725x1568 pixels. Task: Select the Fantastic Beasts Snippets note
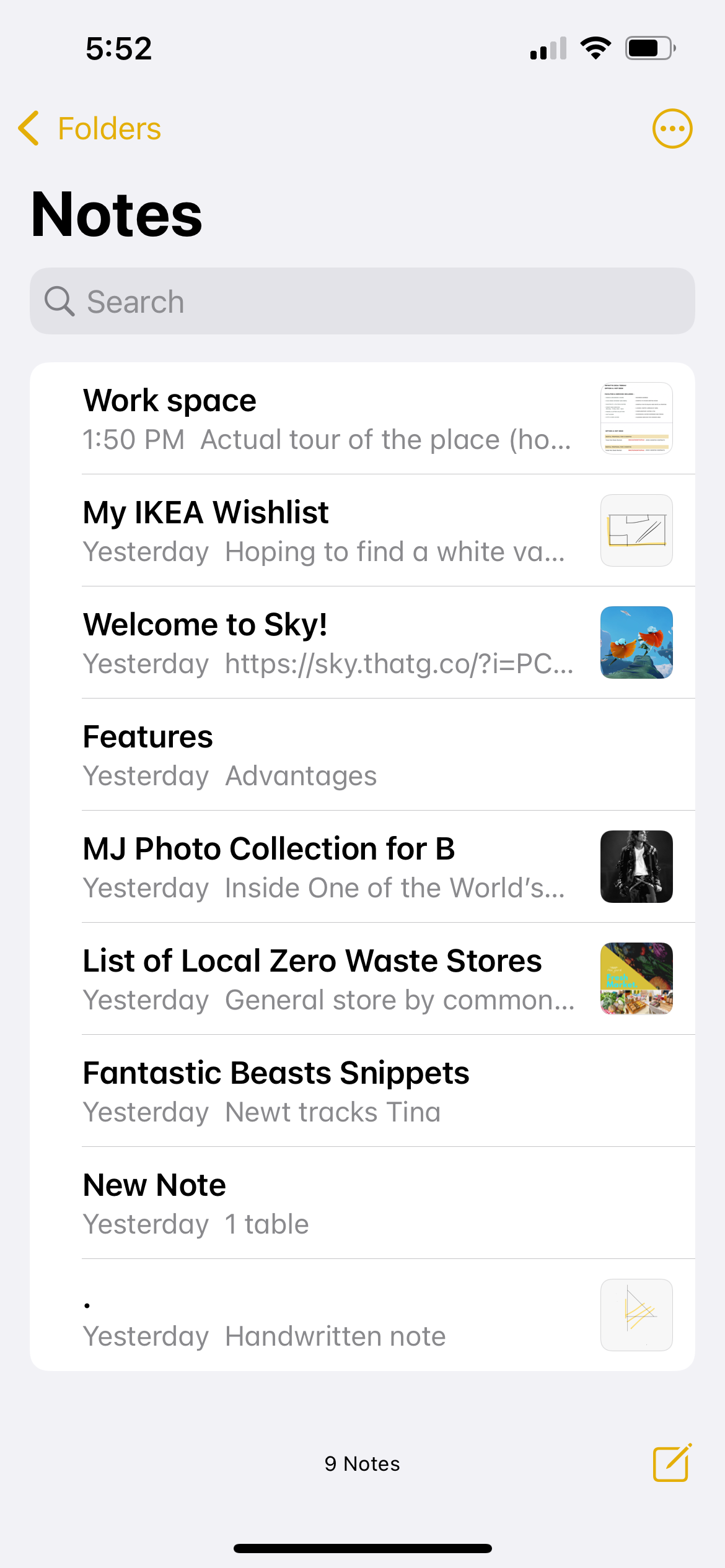(x=362, y=1090)
